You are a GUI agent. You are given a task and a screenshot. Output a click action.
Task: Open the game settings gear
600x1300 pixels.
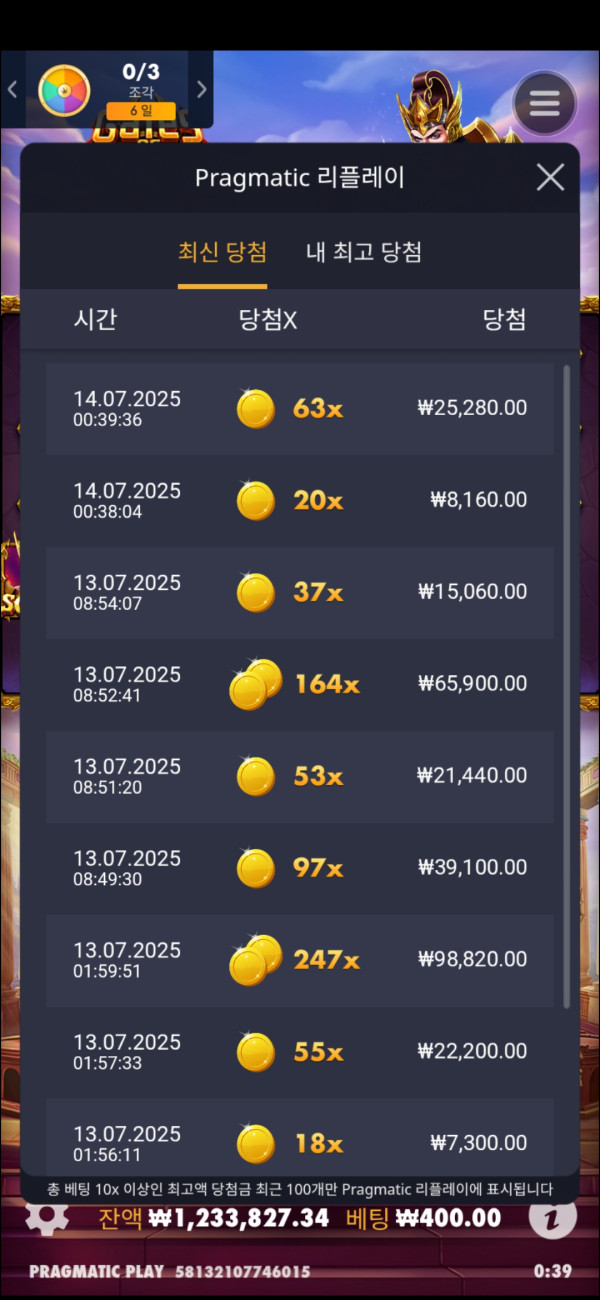click(x=47, y=1217)
